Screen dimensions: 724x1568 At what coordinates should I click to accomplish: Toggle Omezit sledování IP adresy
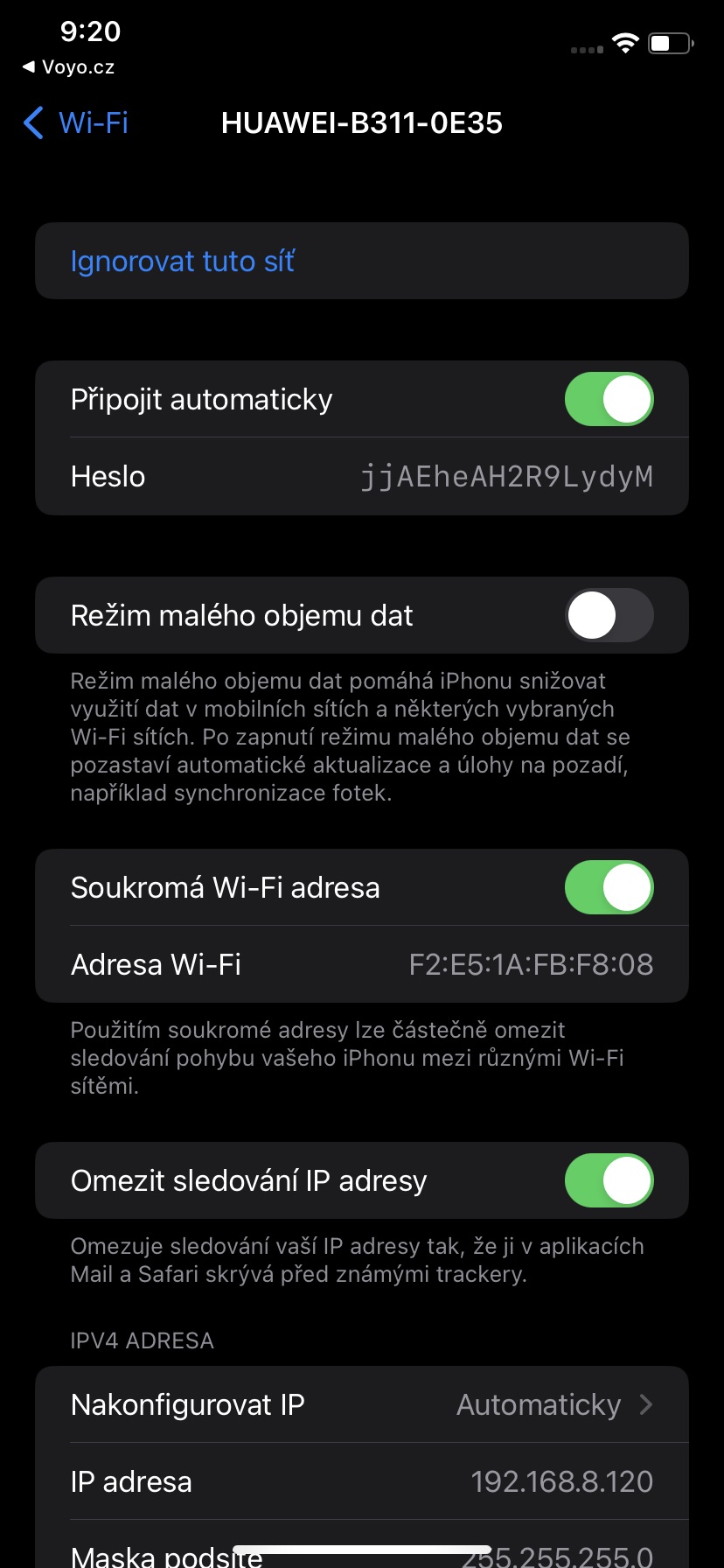click(x=609, y=1181)
